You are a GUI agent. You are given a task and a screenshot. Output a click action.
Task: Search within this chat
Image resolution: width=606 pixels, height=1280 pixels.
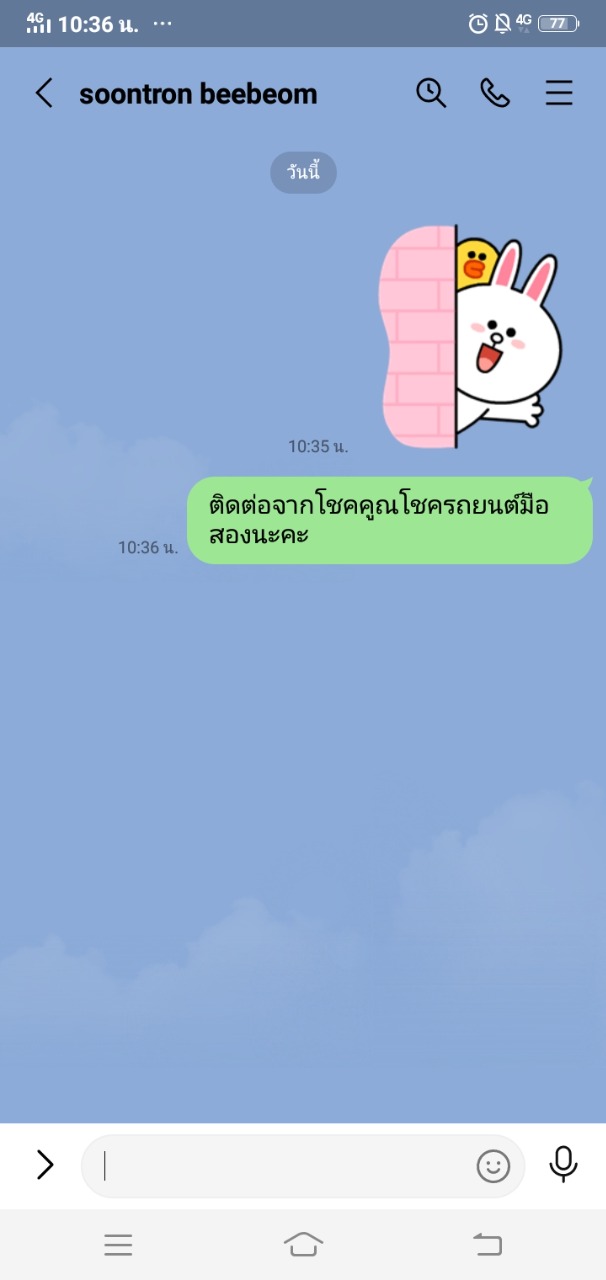pos(430,93)
